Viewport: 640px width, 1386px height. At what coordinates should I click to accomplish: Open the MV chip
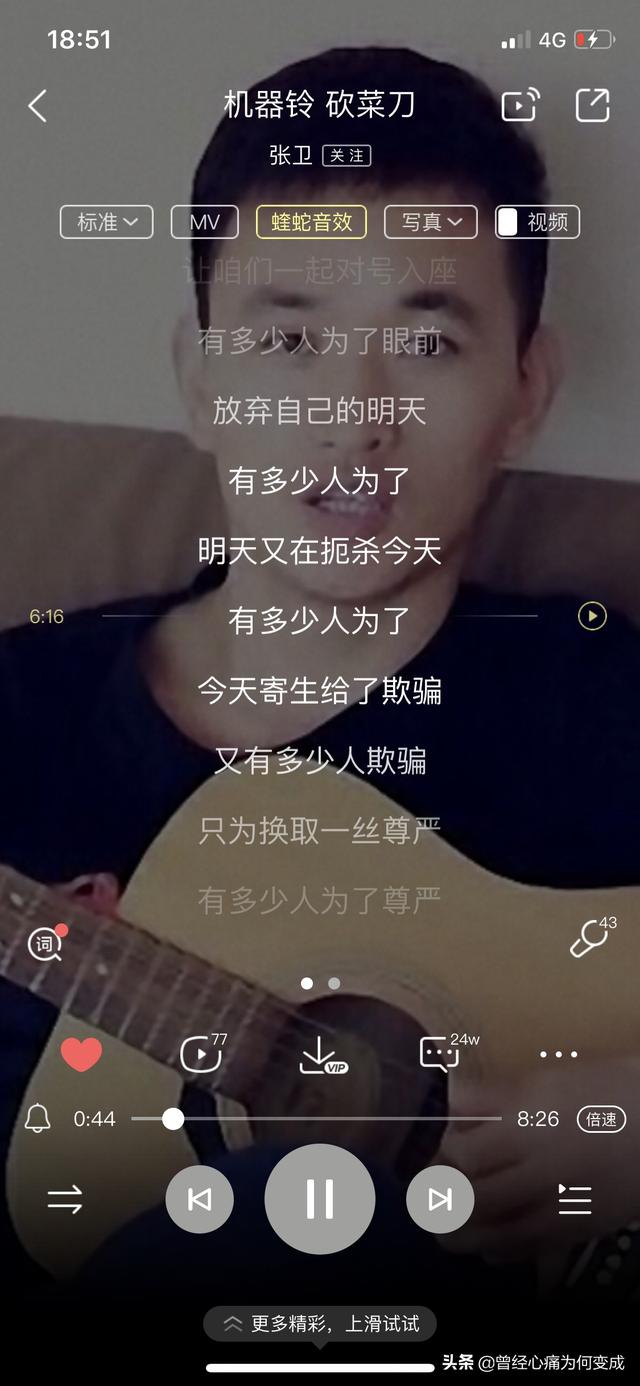point(204,222)
